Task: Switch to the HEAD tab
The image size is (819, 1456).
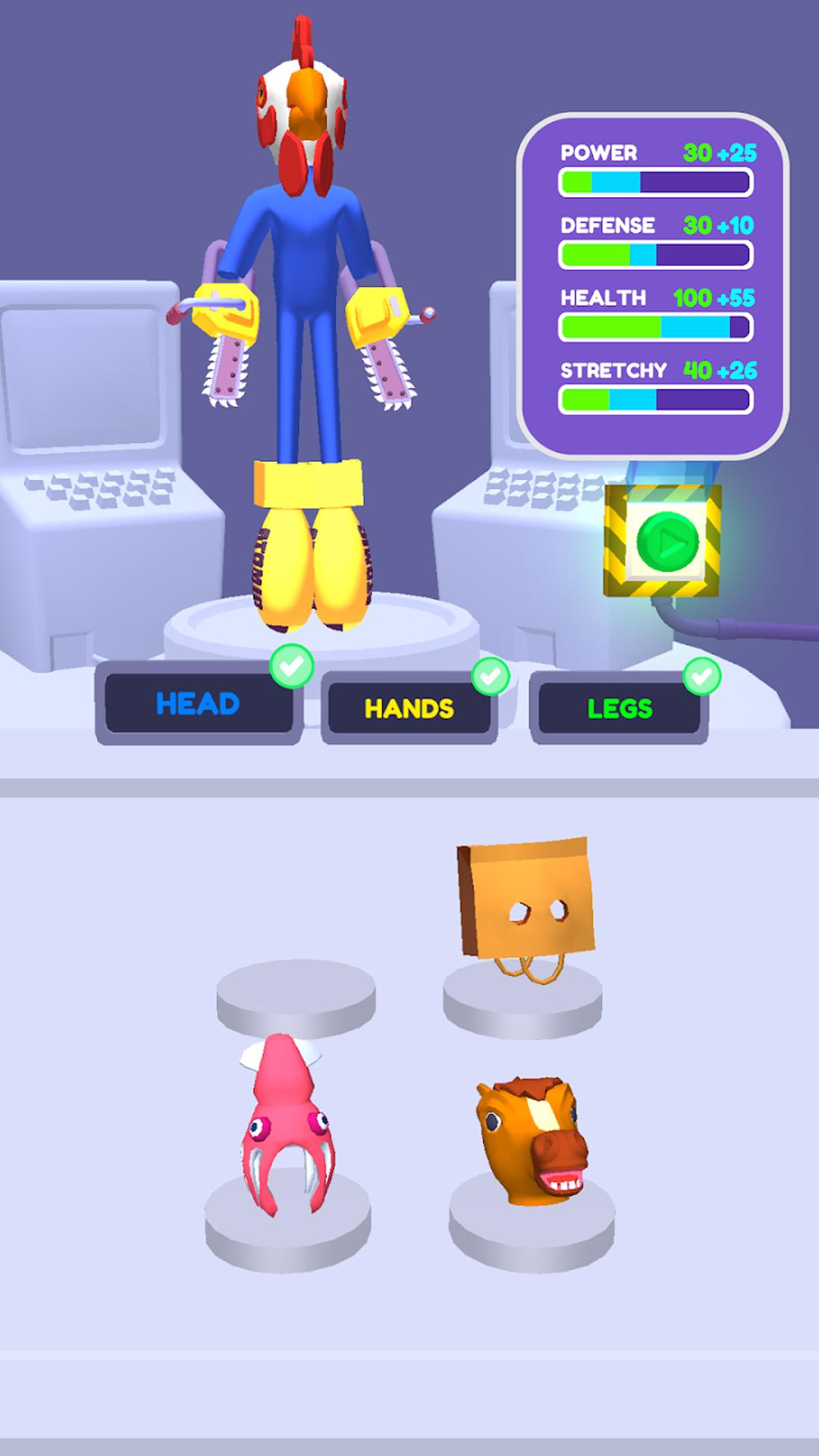Action: pyautogui.click(x=199, y=704)
